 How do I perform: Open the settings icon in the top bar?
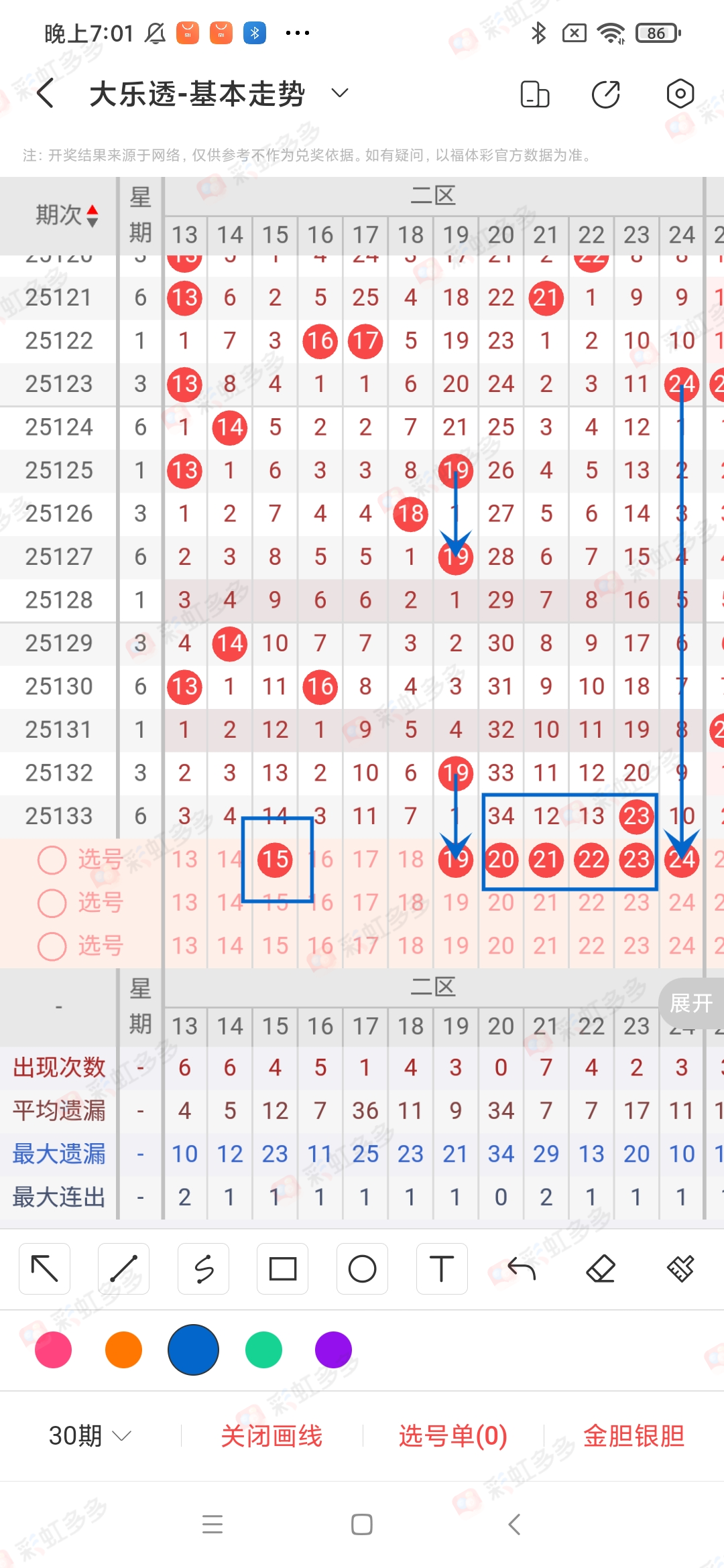tap(680, 94)
